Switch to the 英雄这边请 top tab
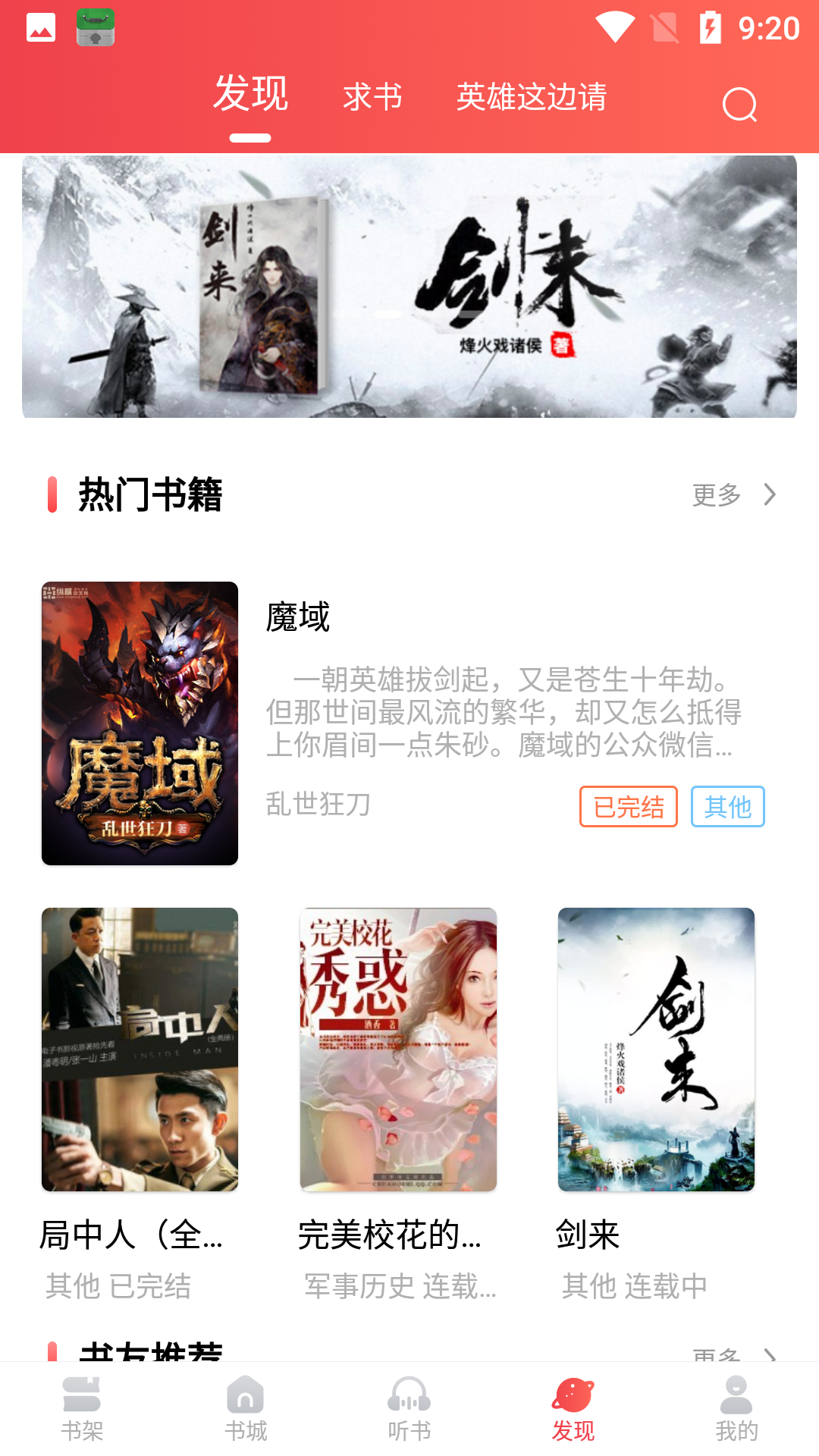 click(532, 97)
